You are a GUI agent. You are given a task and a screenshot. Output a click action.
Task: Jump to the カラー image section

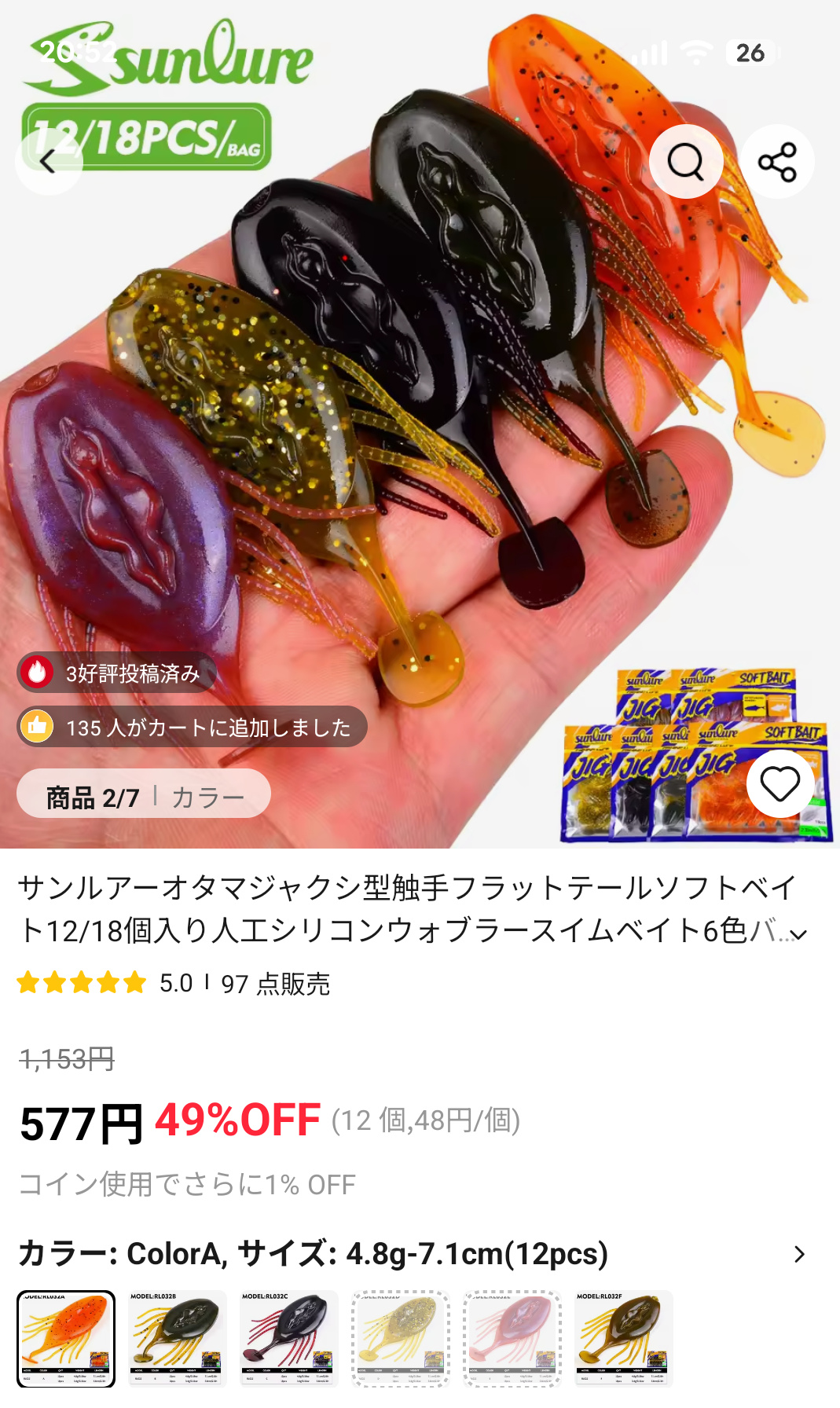click(207, 797)
